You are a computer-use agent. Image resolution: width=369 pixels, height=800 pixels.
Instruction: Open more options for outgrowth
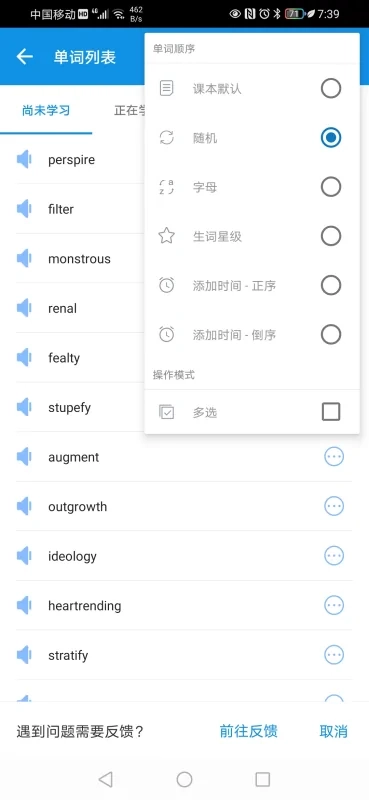pyautogui.click(x=334, y=506)
